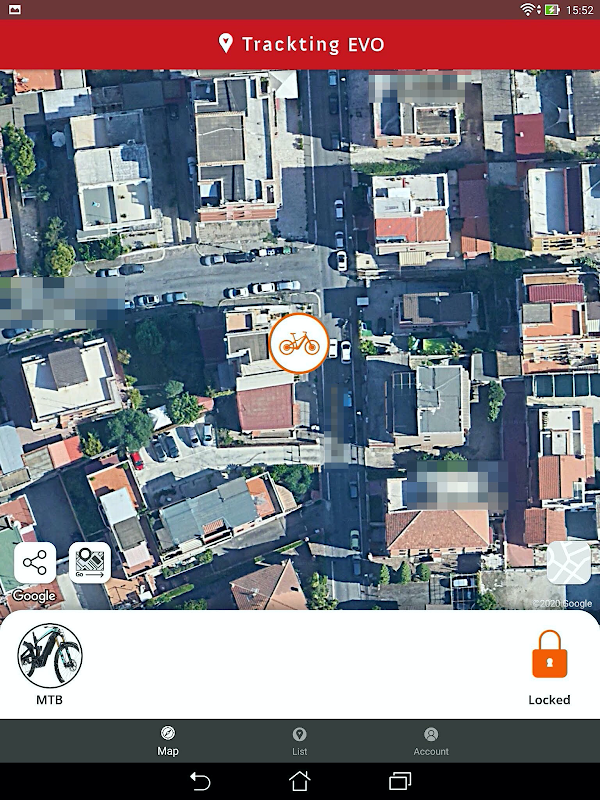This screenshot has width=600, height=800.
Task: Switch the map view type
Action: tap(569, 563)
